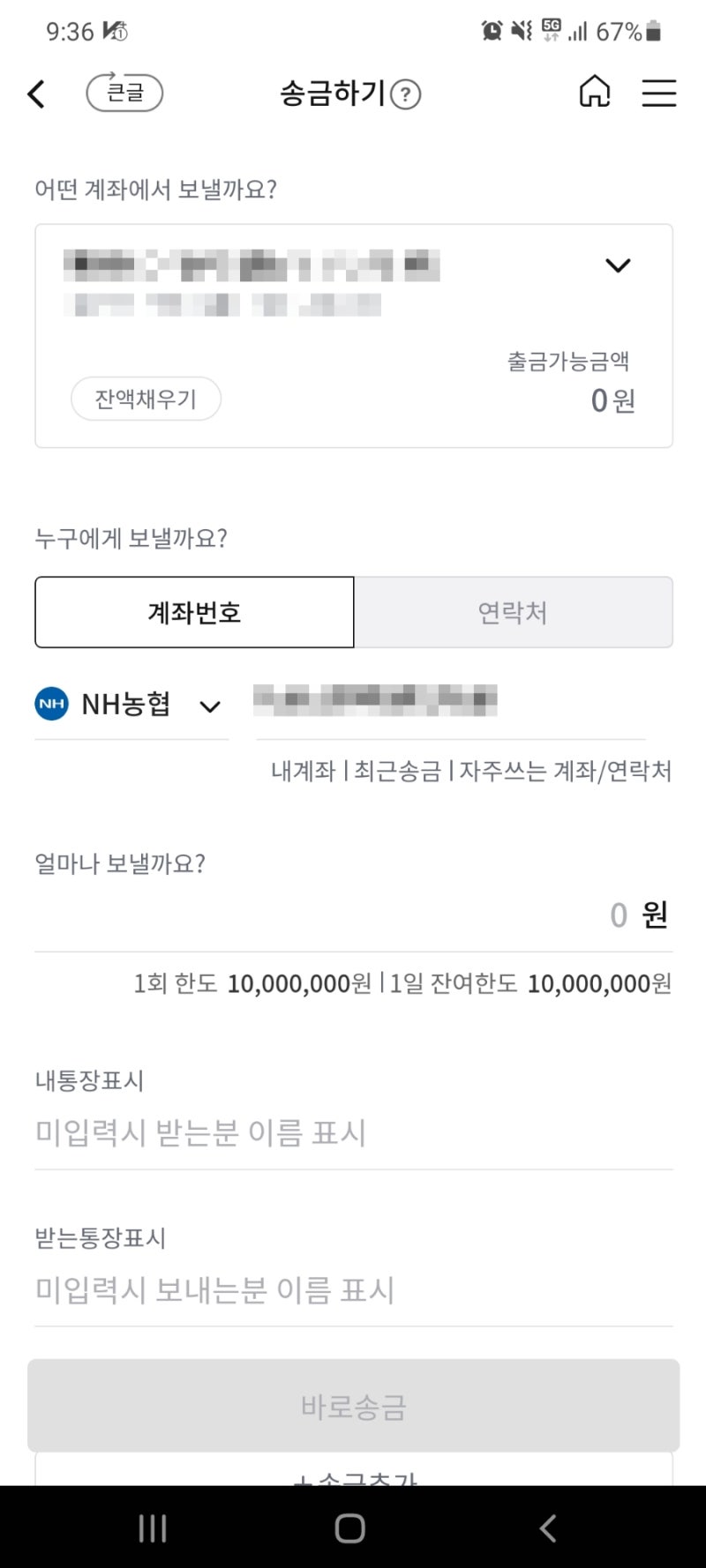This screenshot has width=706, height=1568.
Task: Expand the withdrawal account selector
Action: click(619, 265)
